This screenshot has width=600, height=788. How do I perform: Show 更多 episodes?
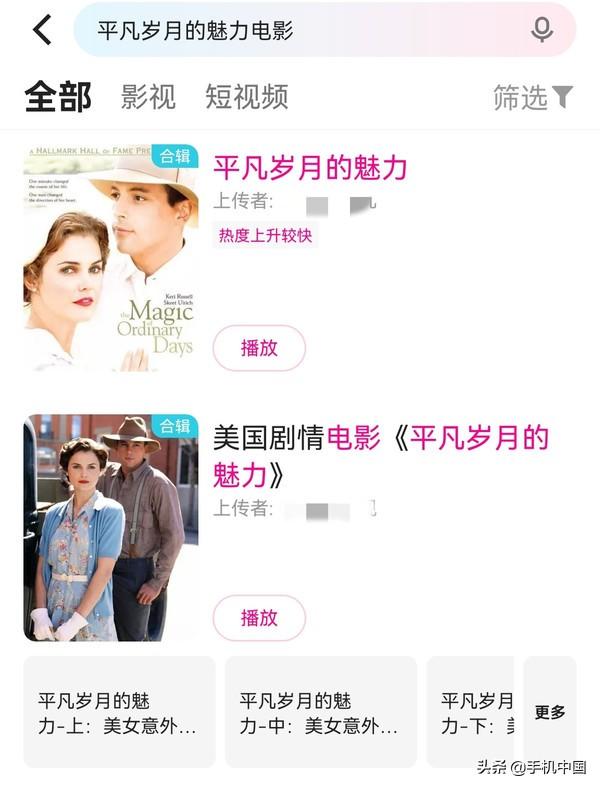[550, 712]
